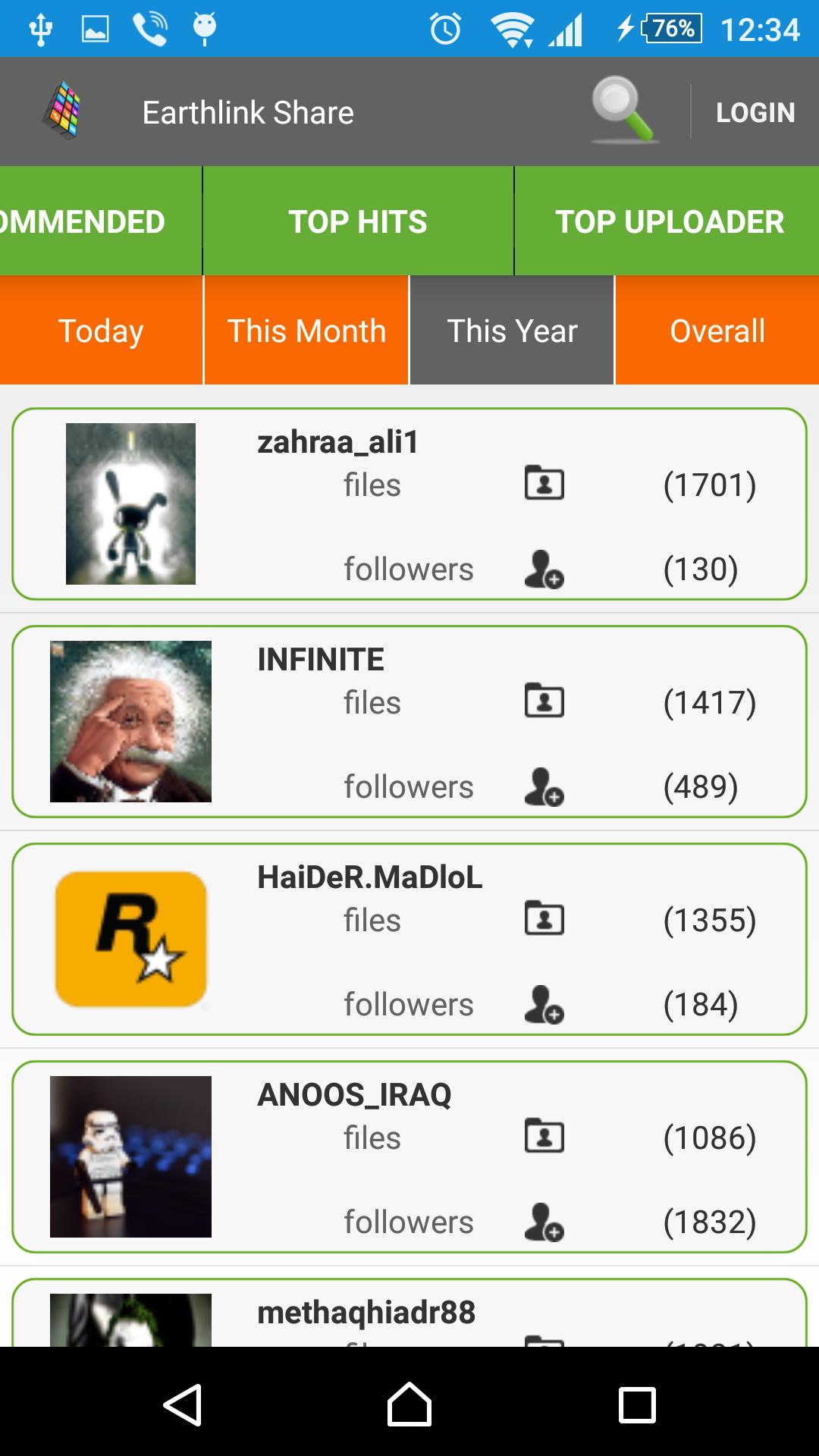This screenshot has width=819, height=1456.
Task: Show This Month's top uploaders
Action: tap(306, 331)
